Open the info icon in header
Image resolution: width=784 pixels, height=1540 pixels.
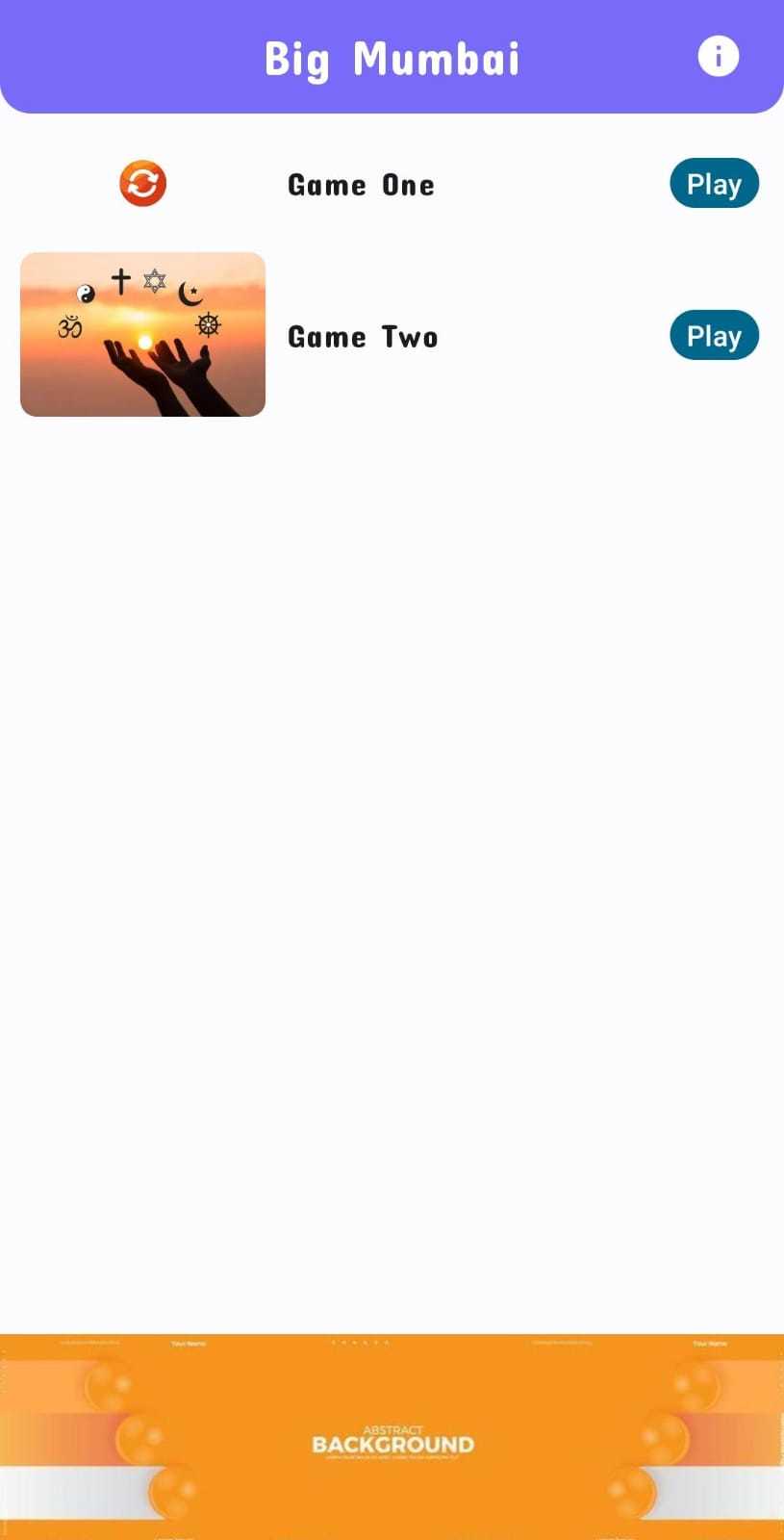pyautogui.click(x=718, y=57)
